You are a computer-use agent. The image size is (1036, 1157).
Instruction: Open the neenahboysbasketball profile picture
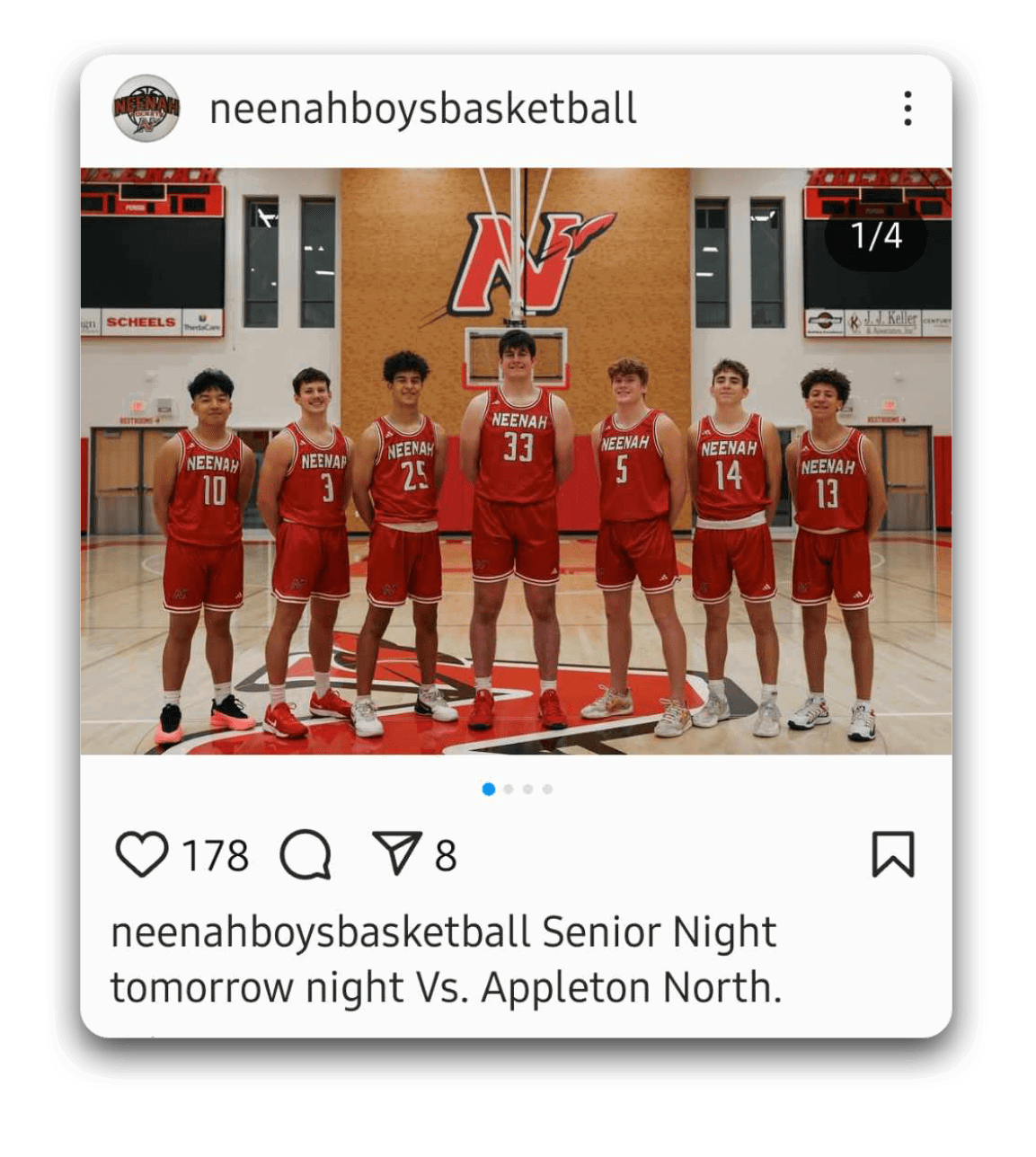[x=146, y=109]
